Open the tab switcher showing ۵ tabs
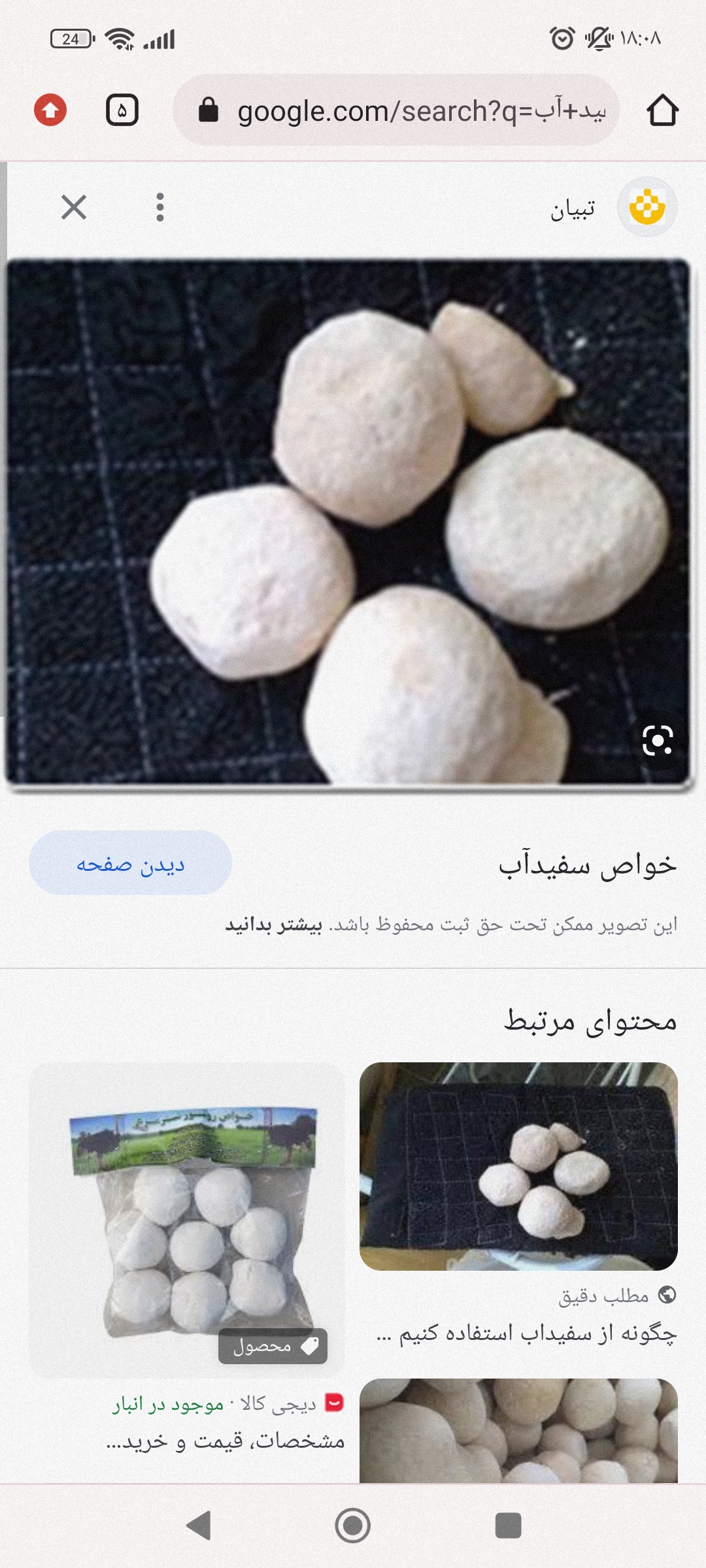 click(x=122, y=110)
